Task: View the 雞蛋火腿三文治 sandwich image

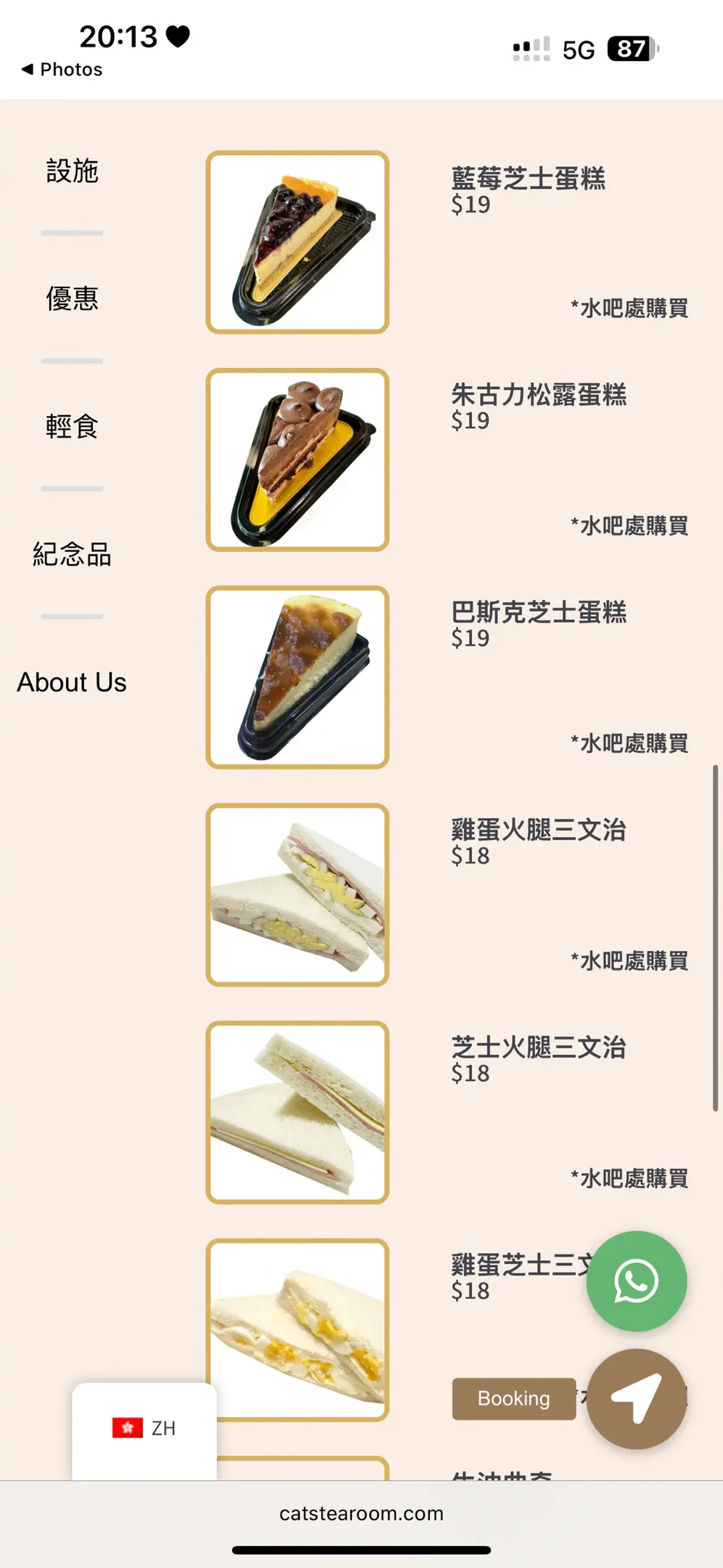Action: click(298, 895)
